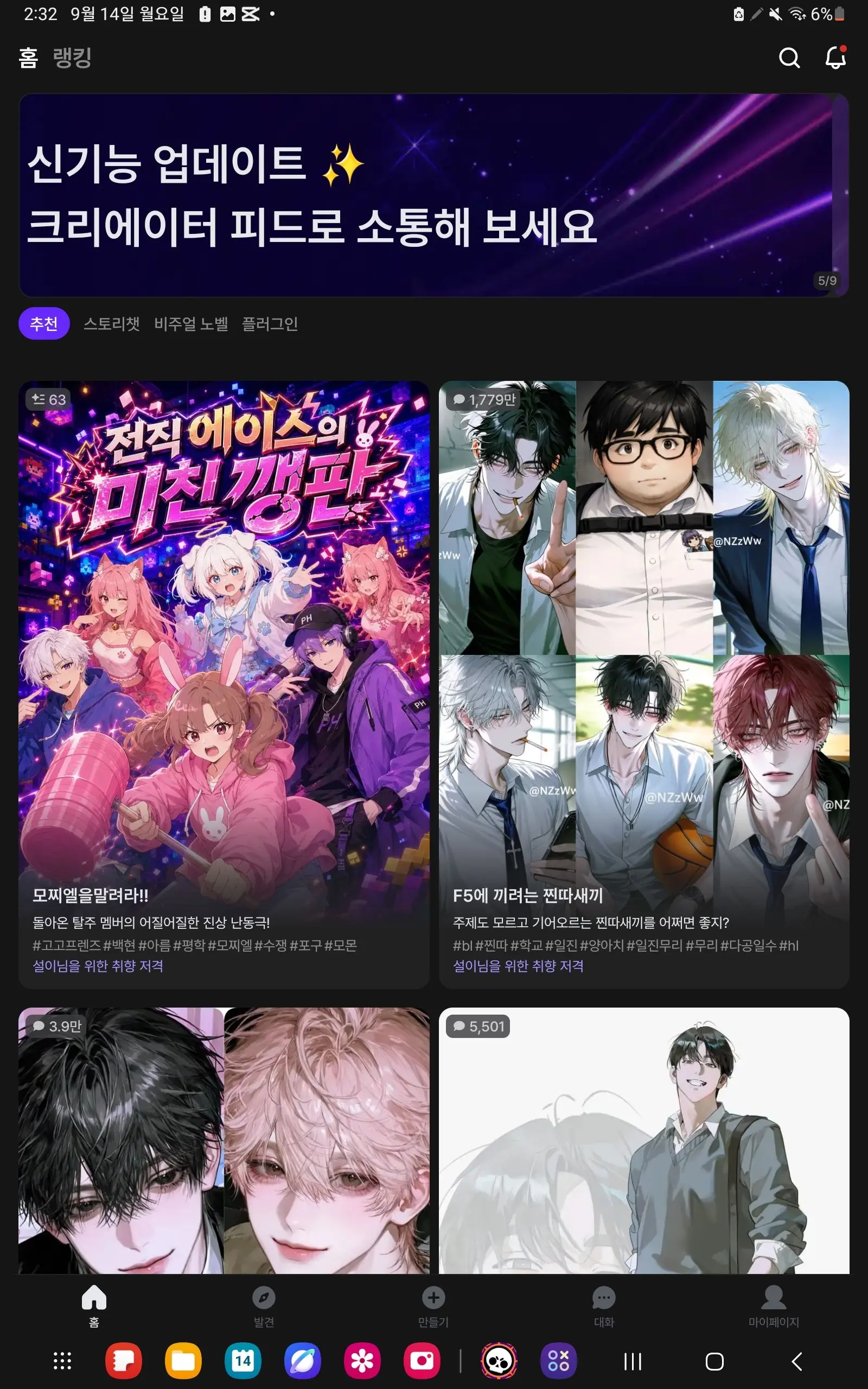Screen dimensions: 868x1389
Task: Open the 마이페이지 tab
Action: [x=773, y=1305]
